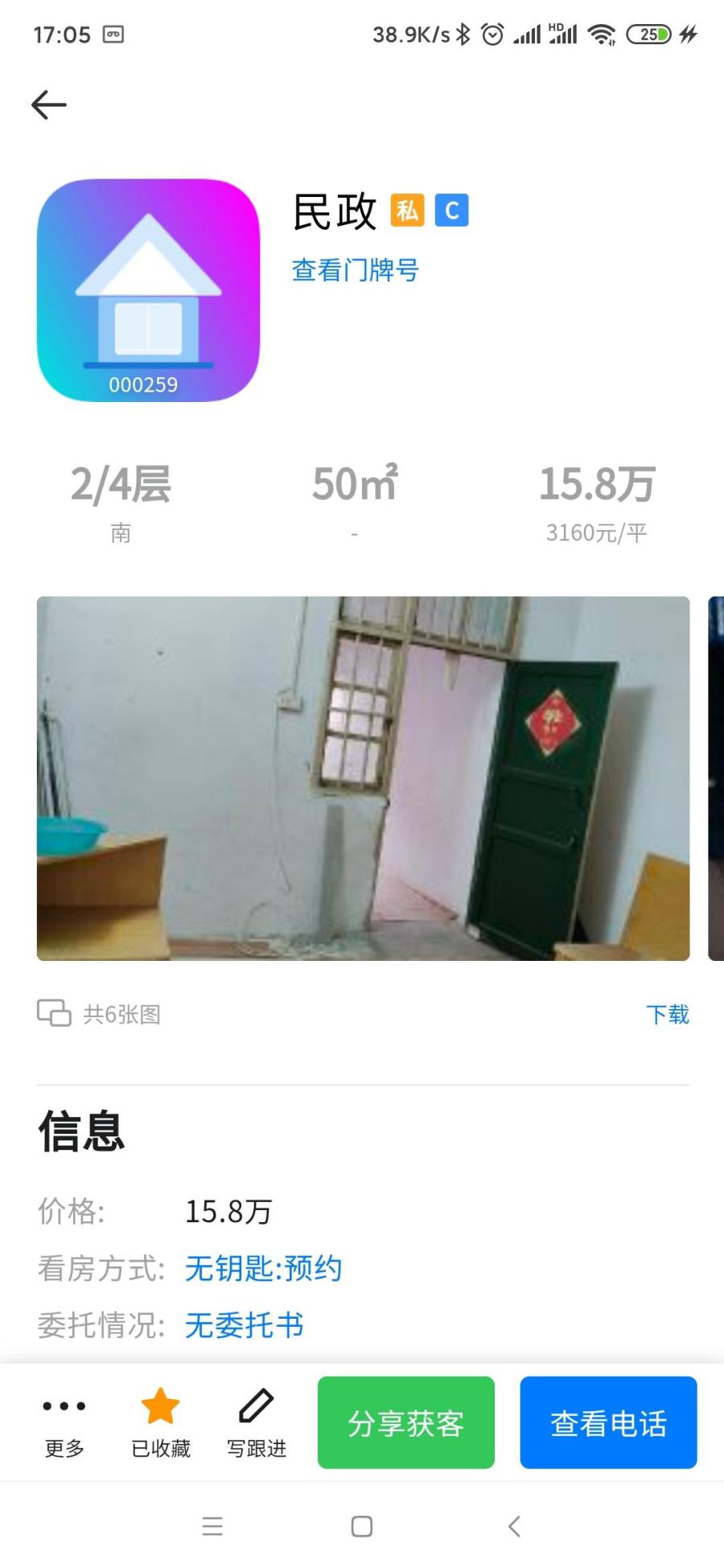Toggle the 已收藏 favorite star
The image size is (724, 1568).
160,1422
